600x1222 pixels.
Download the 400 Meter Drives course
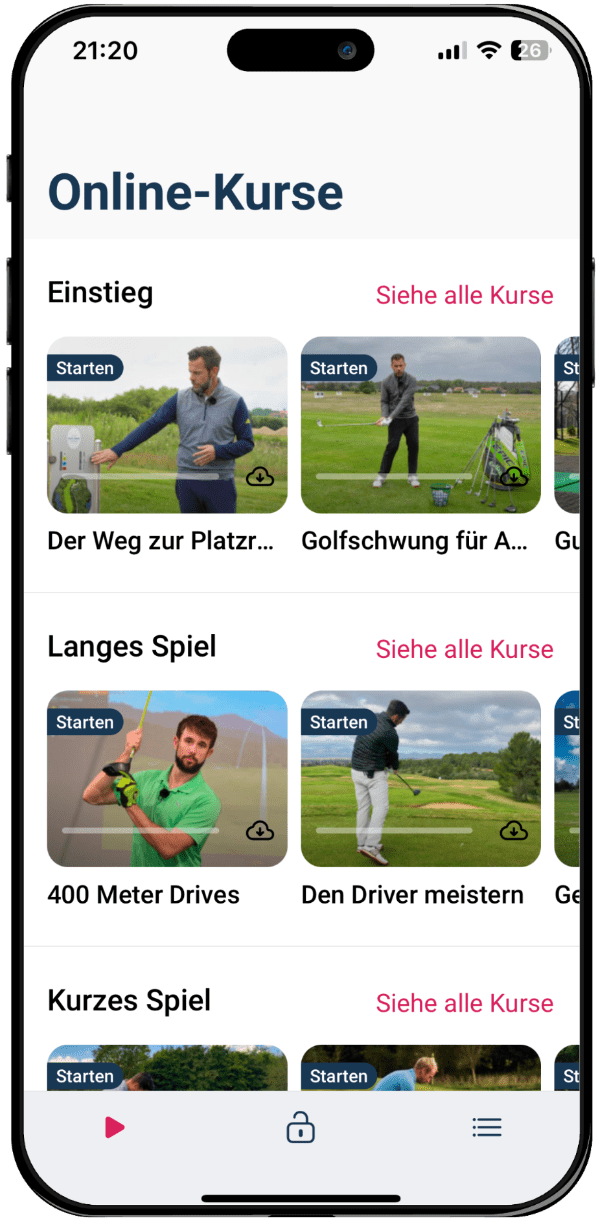click(260, 831)
